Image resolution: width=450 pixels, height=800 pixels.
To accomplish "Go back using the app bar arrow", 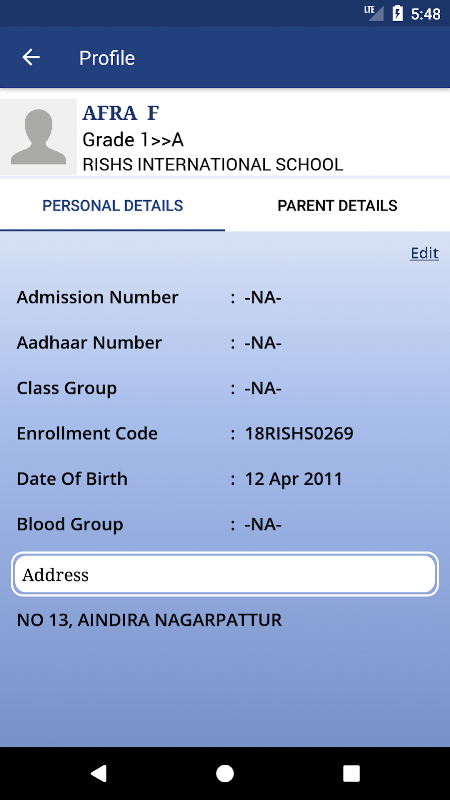I will (31, 58).
